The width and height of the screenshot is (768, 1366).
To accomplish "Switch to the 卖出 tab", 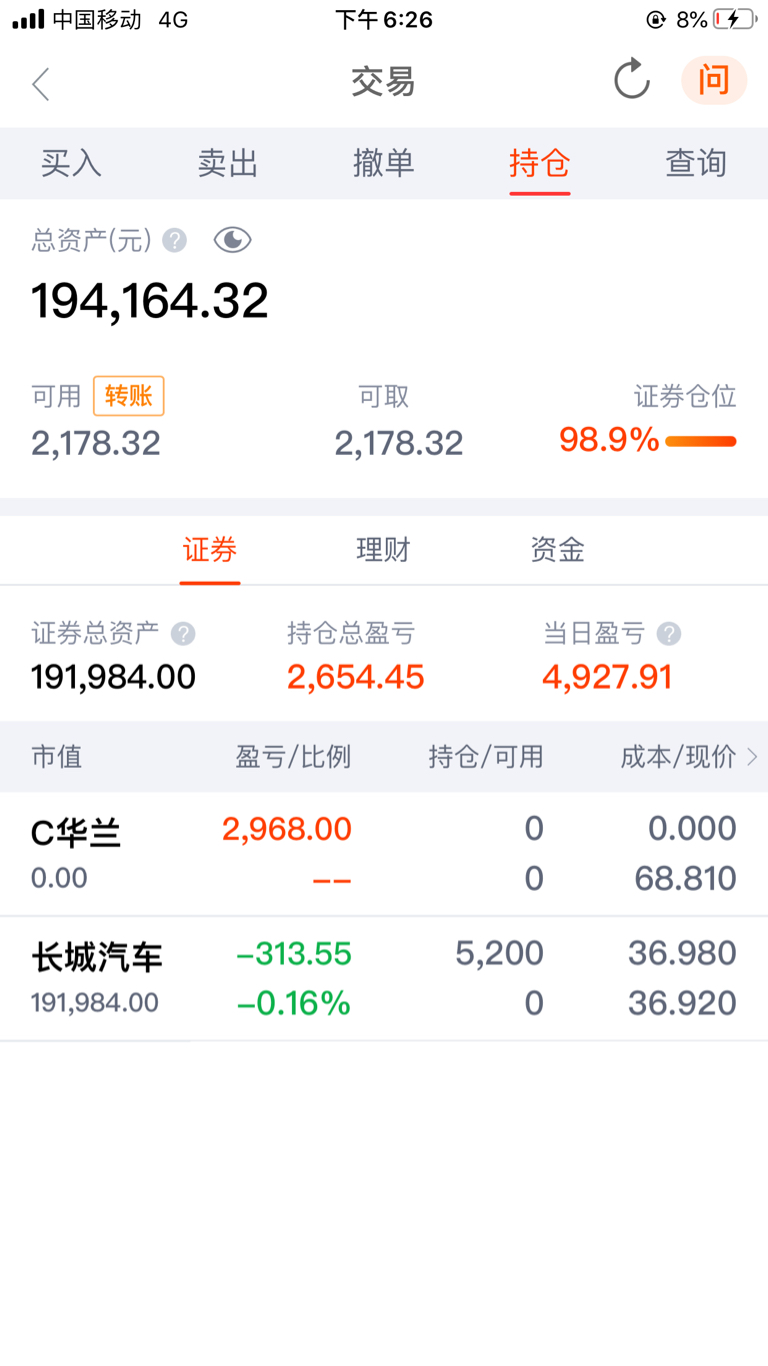I will pyautogui.click(x=227, y=163).
